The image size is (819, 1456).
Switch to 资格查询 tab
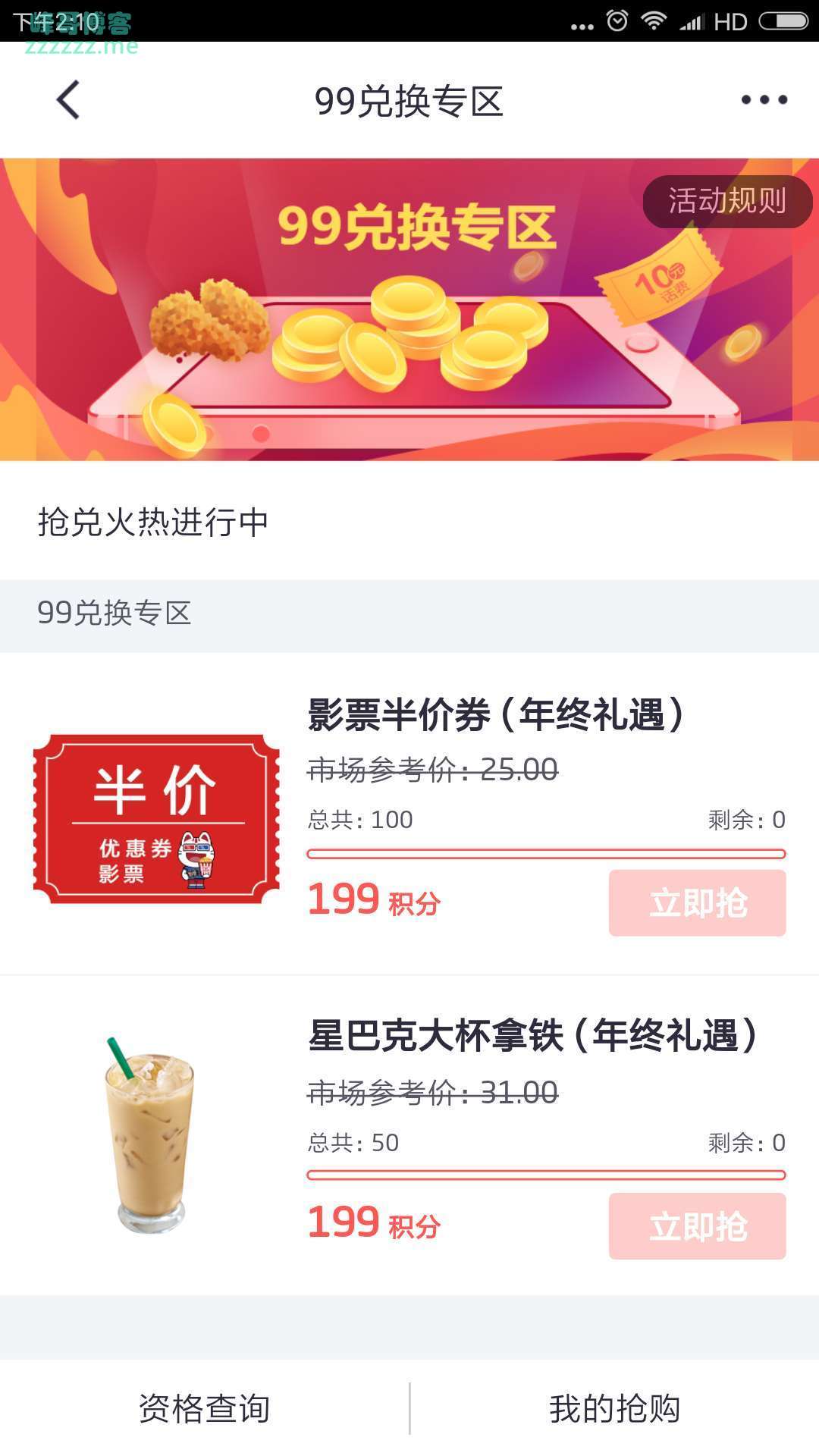pyautogui.click(x=205, y=1407)
